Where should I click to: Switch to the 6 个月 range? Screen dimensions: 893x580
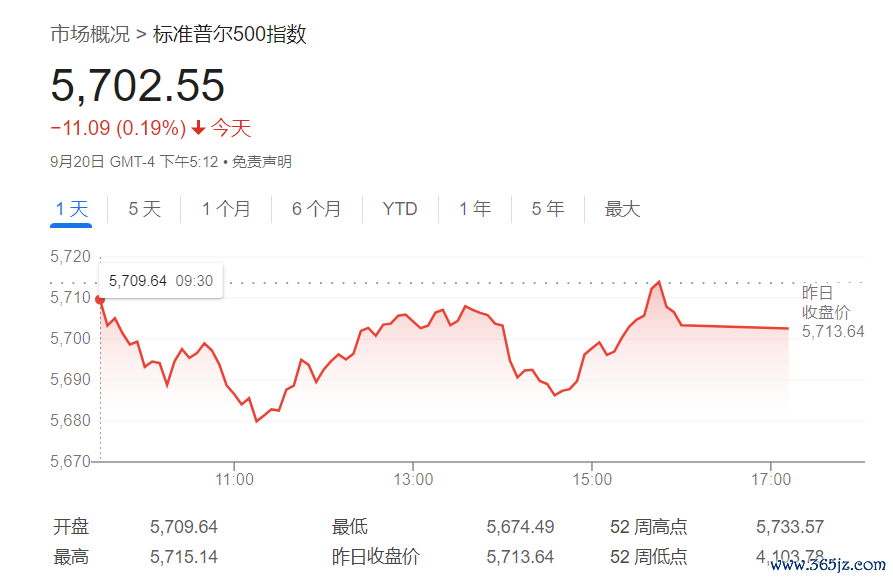pos(316,209)
